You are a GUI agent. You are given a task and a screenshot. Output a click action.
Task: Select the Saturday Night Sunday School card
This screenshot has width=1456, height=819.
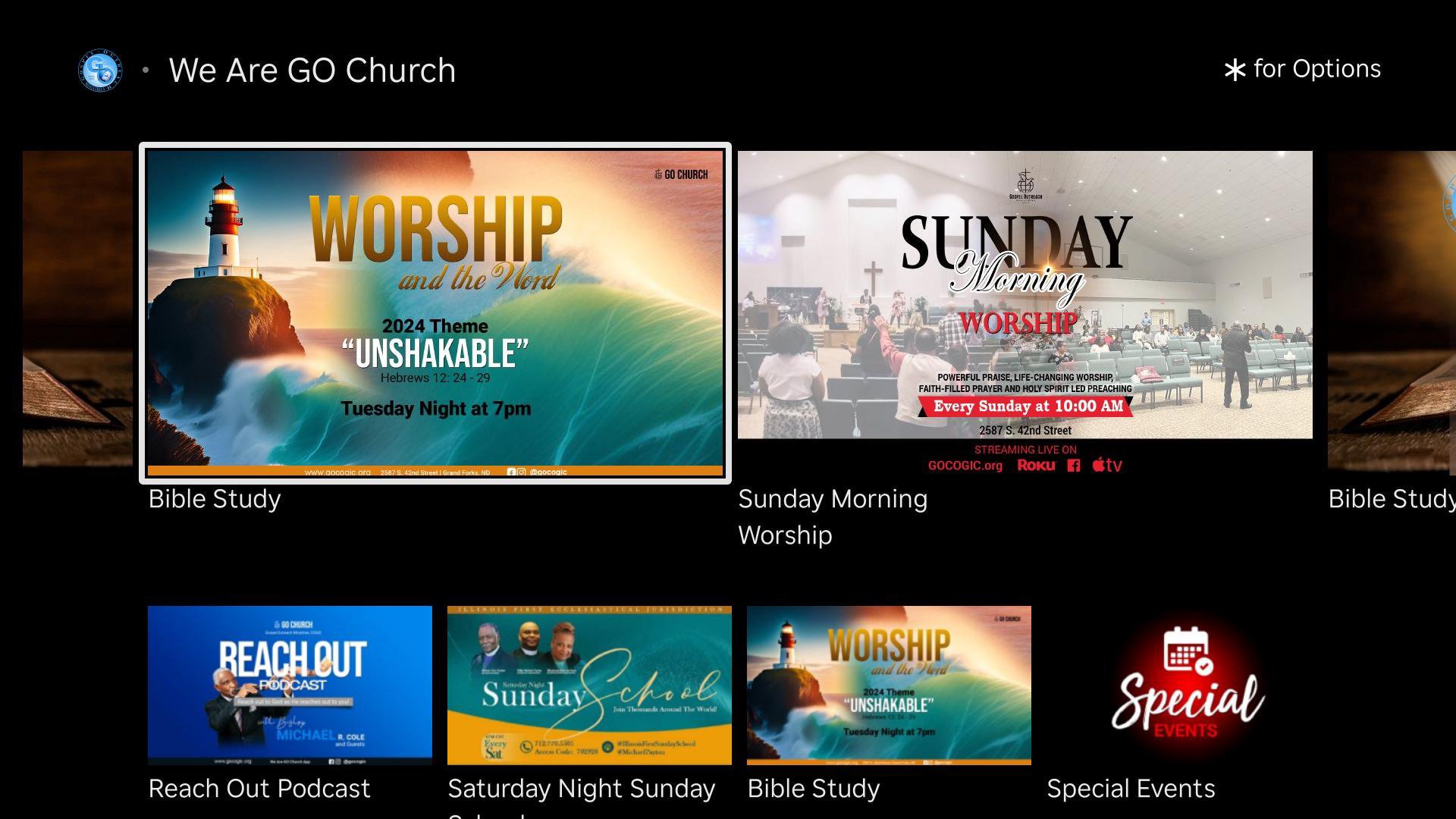click(x=589, y=685)
